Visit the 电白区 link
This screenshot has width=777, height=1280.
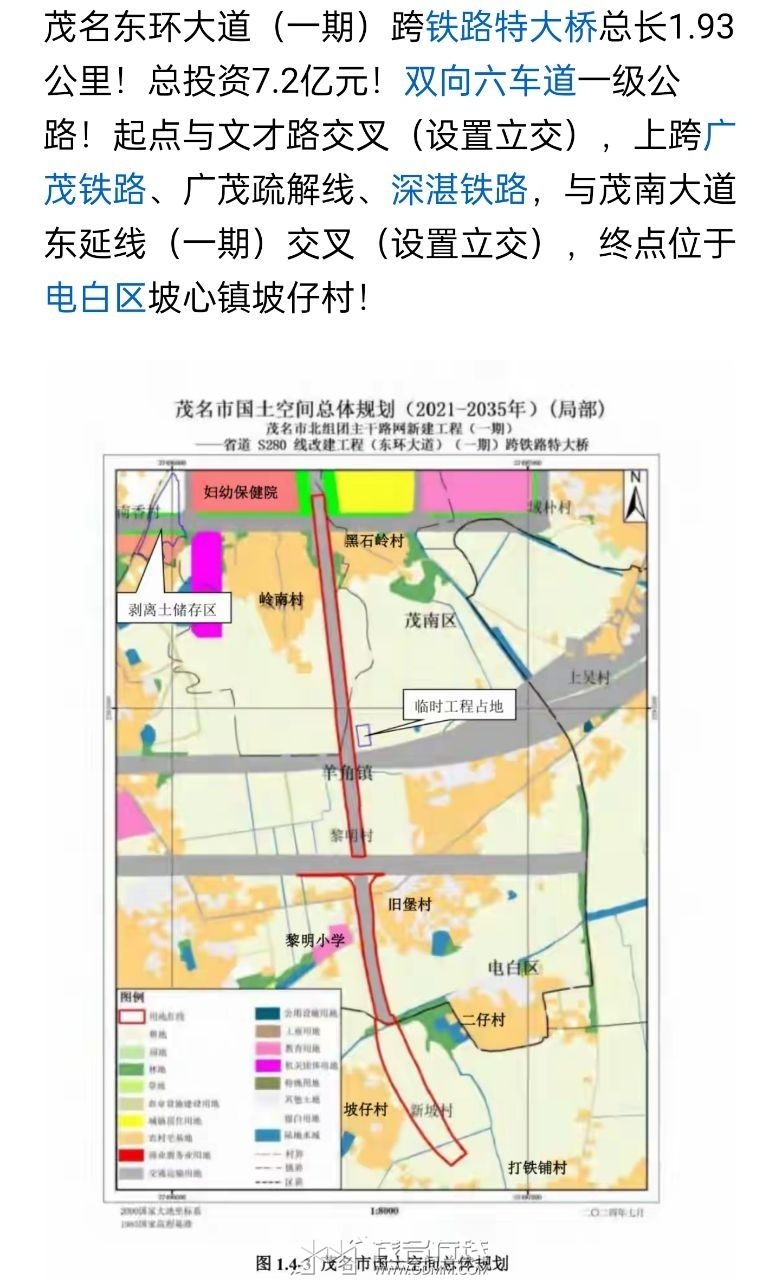coord(95,297)
